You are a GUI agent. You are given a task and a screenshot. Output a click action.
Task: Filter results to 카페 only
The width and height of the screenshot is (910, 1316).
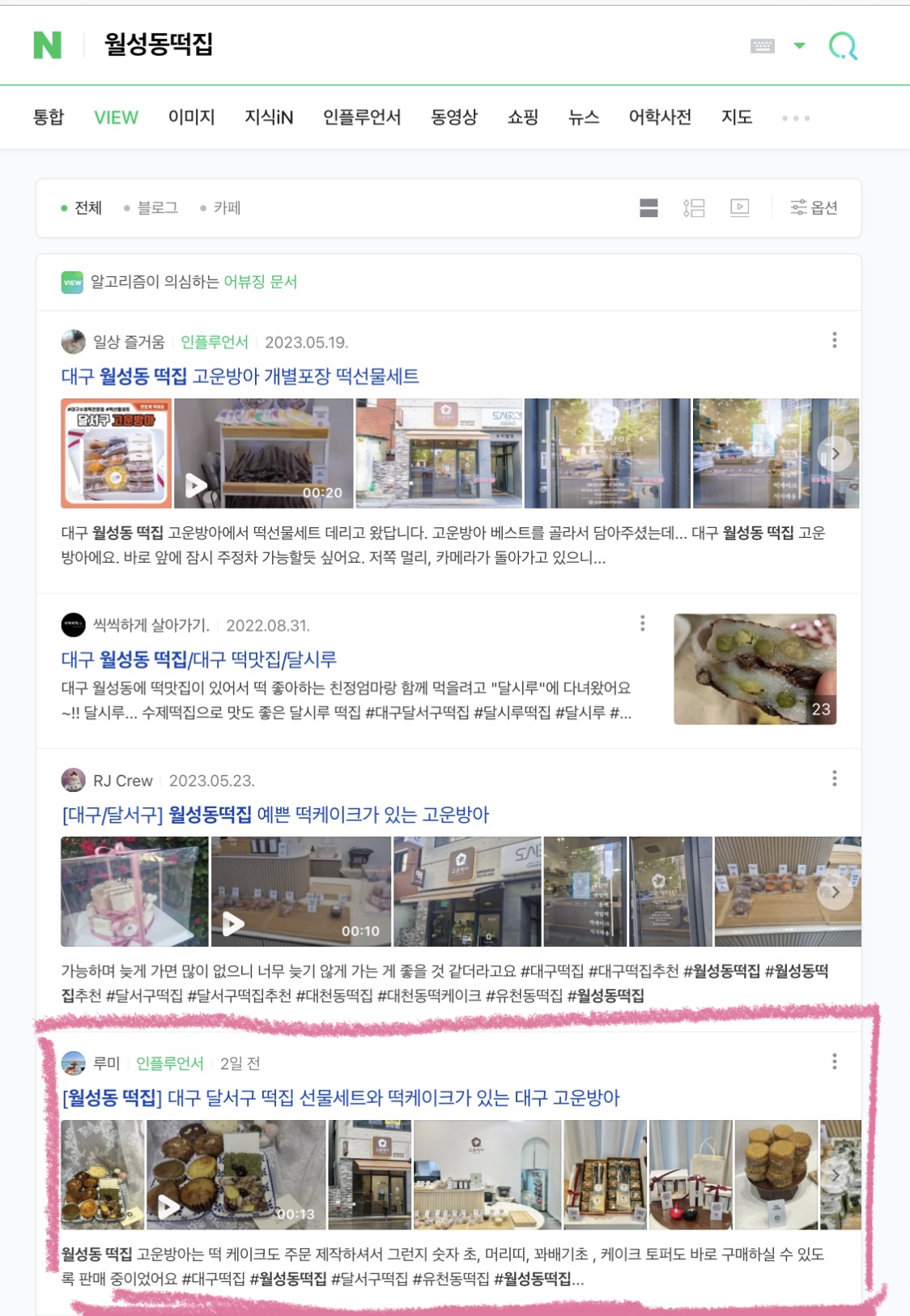(227, 208)
